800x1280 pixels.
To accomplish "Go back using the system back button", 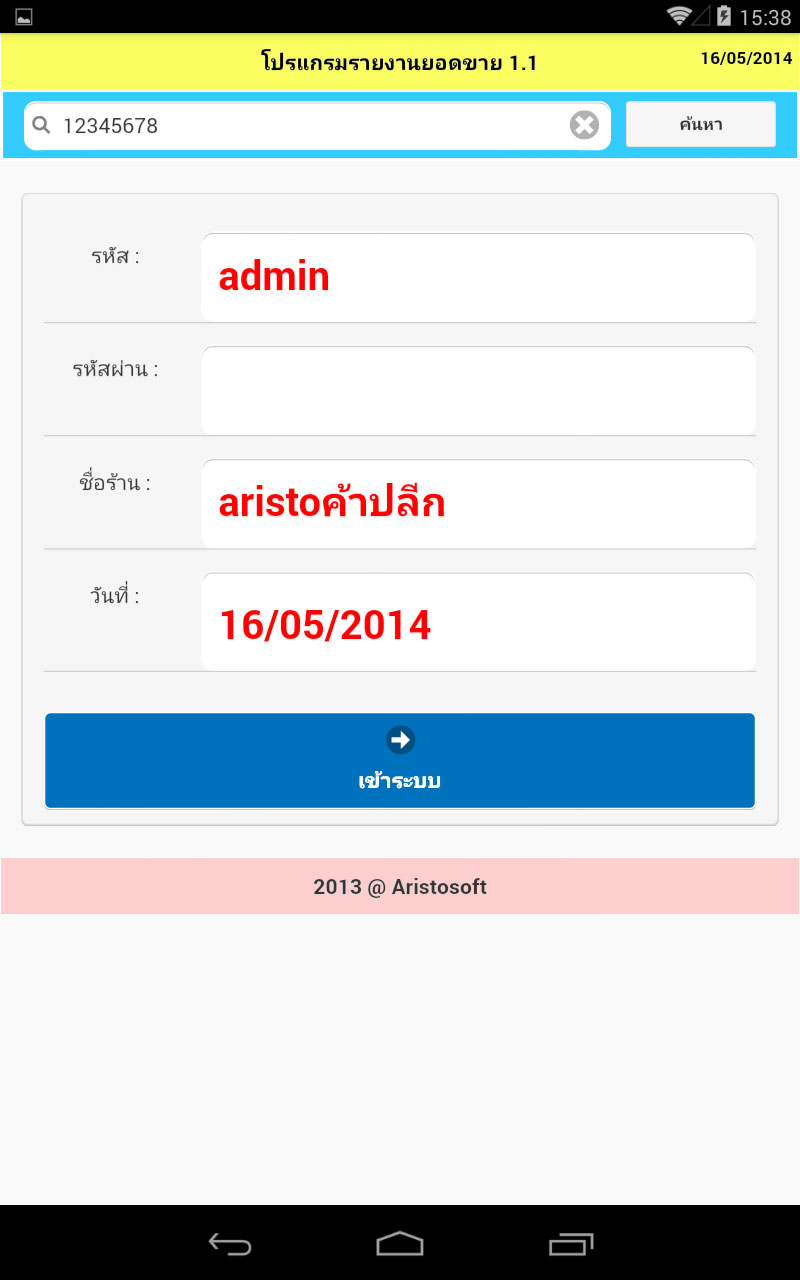I will (230, 1244).
